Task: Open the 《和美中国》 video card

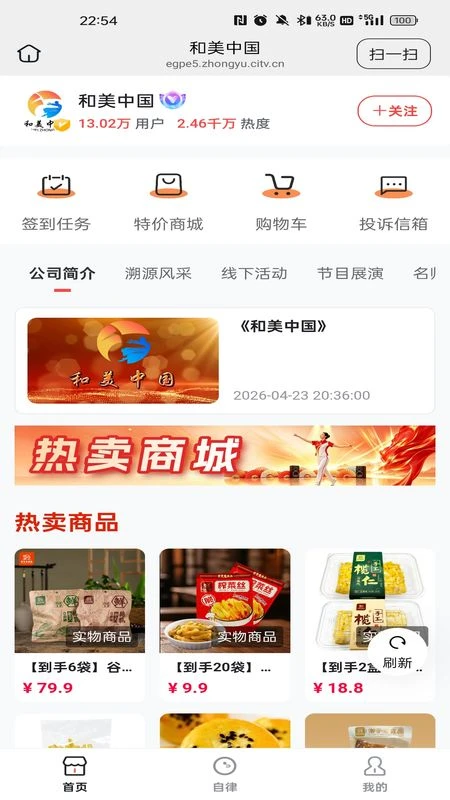Action: point(225,361)
